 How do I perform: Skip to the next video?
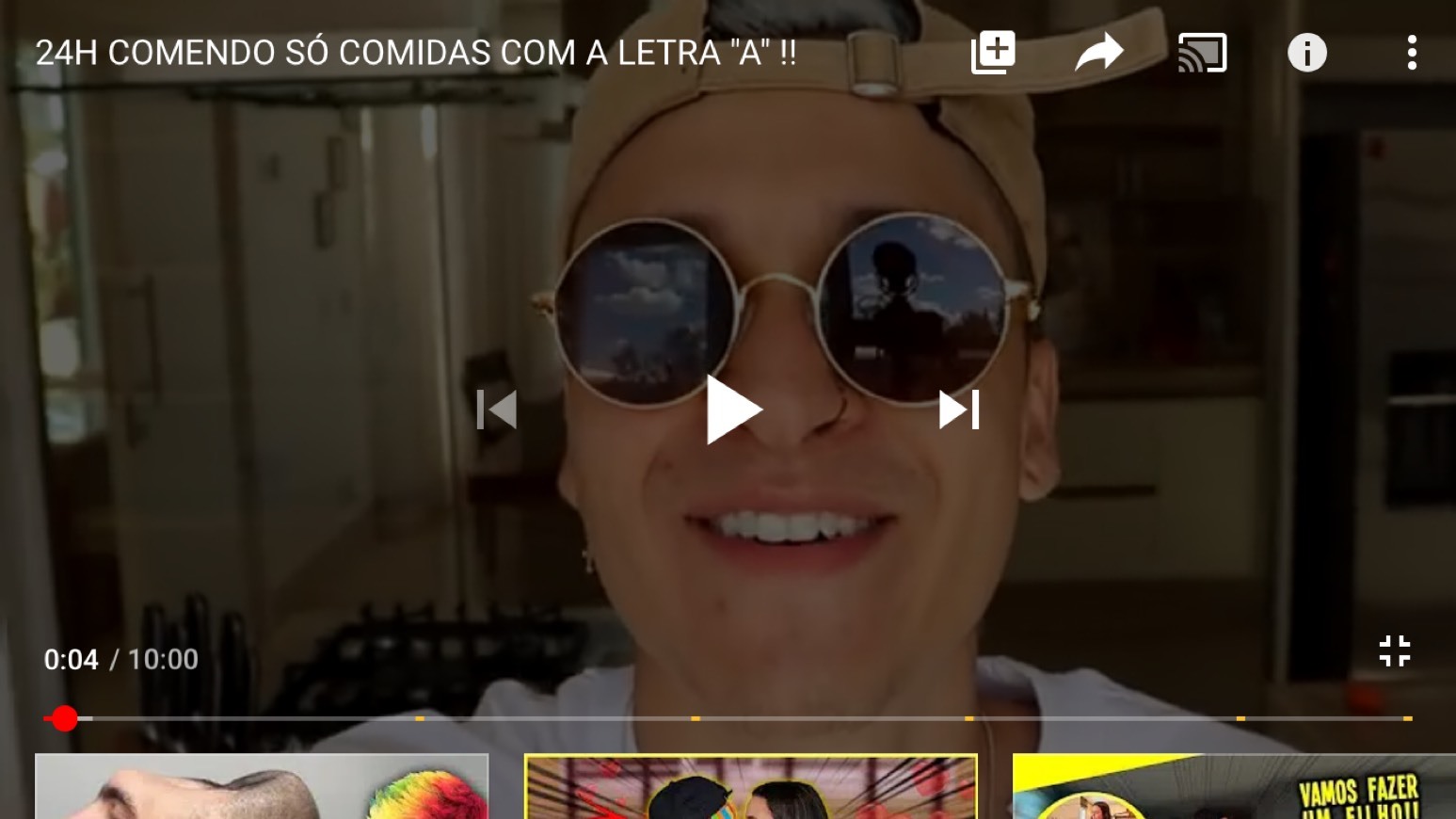[x=959, y=409]
